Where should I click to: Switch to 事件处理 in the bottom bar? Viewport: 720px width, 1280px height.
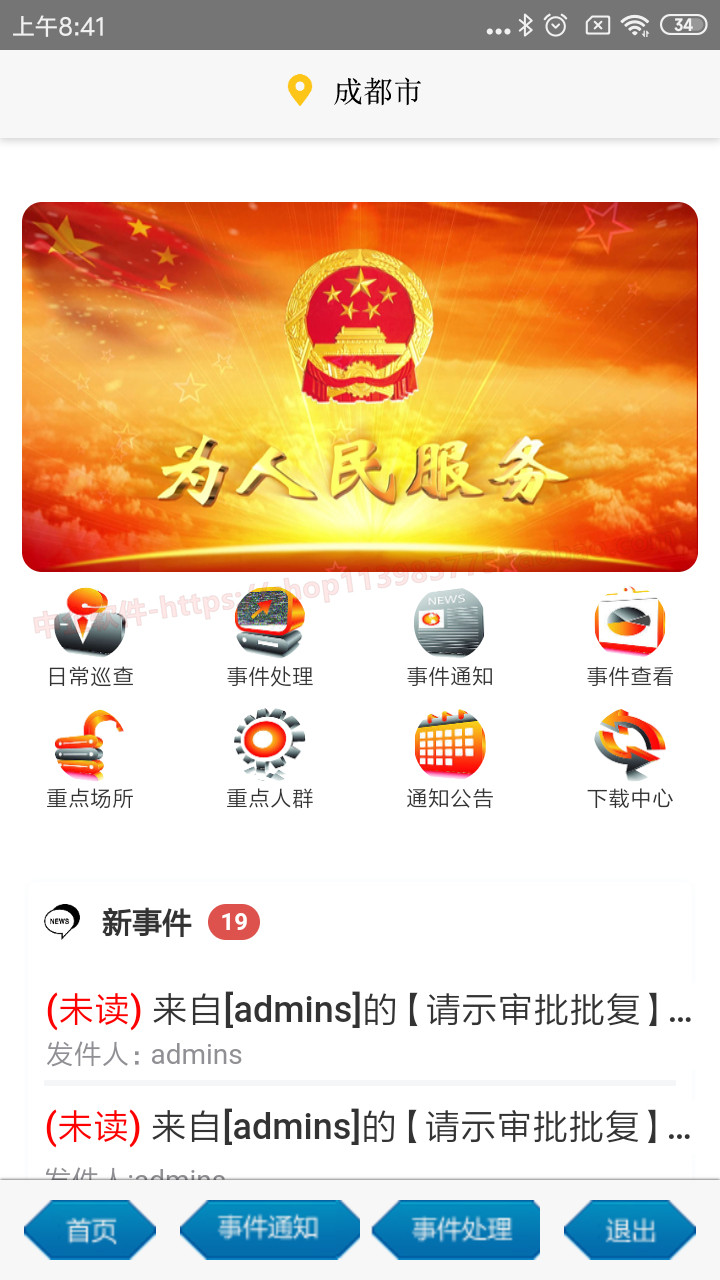(x=457, y=1229)
